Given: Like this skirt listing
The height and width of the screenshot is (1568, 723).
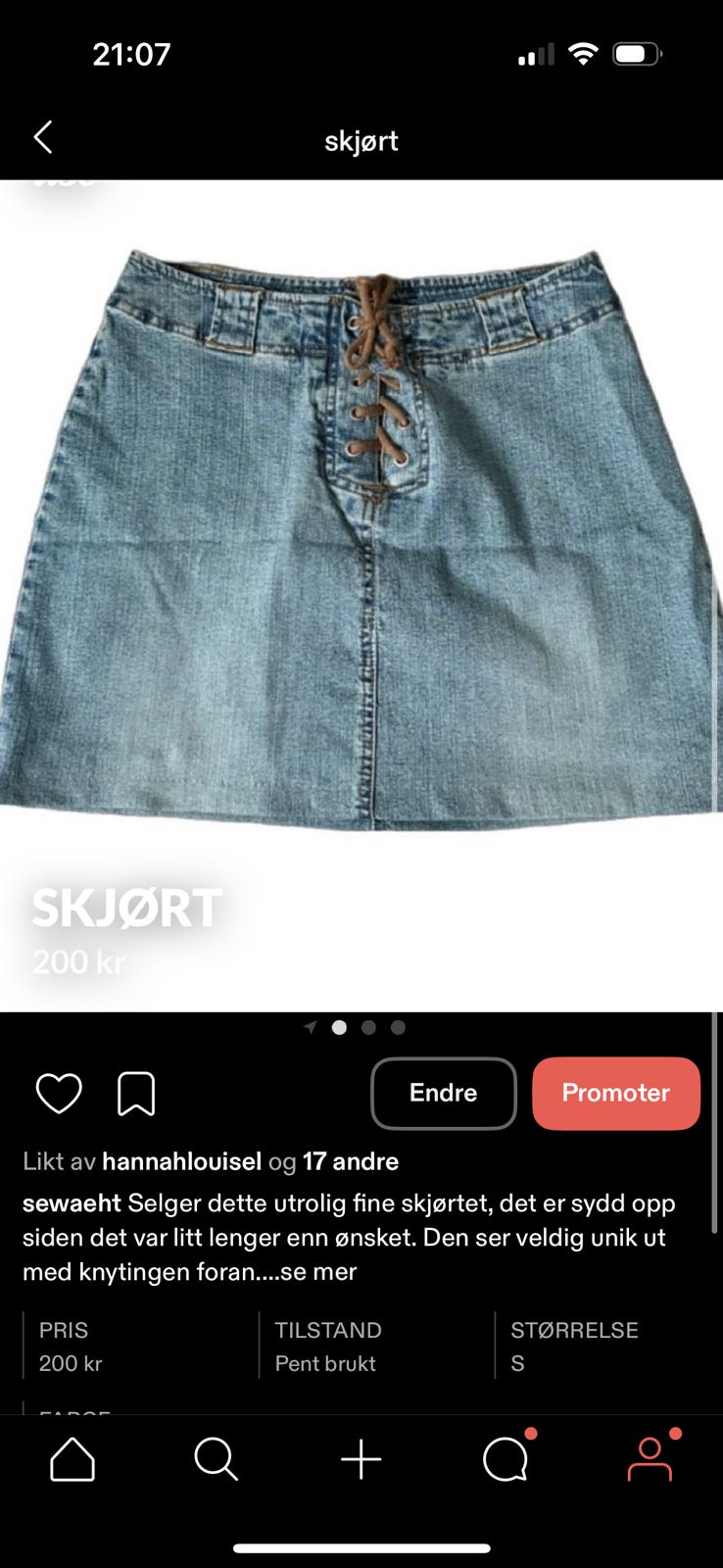Looking at the screenshot, I should [x=59, y=1094].
